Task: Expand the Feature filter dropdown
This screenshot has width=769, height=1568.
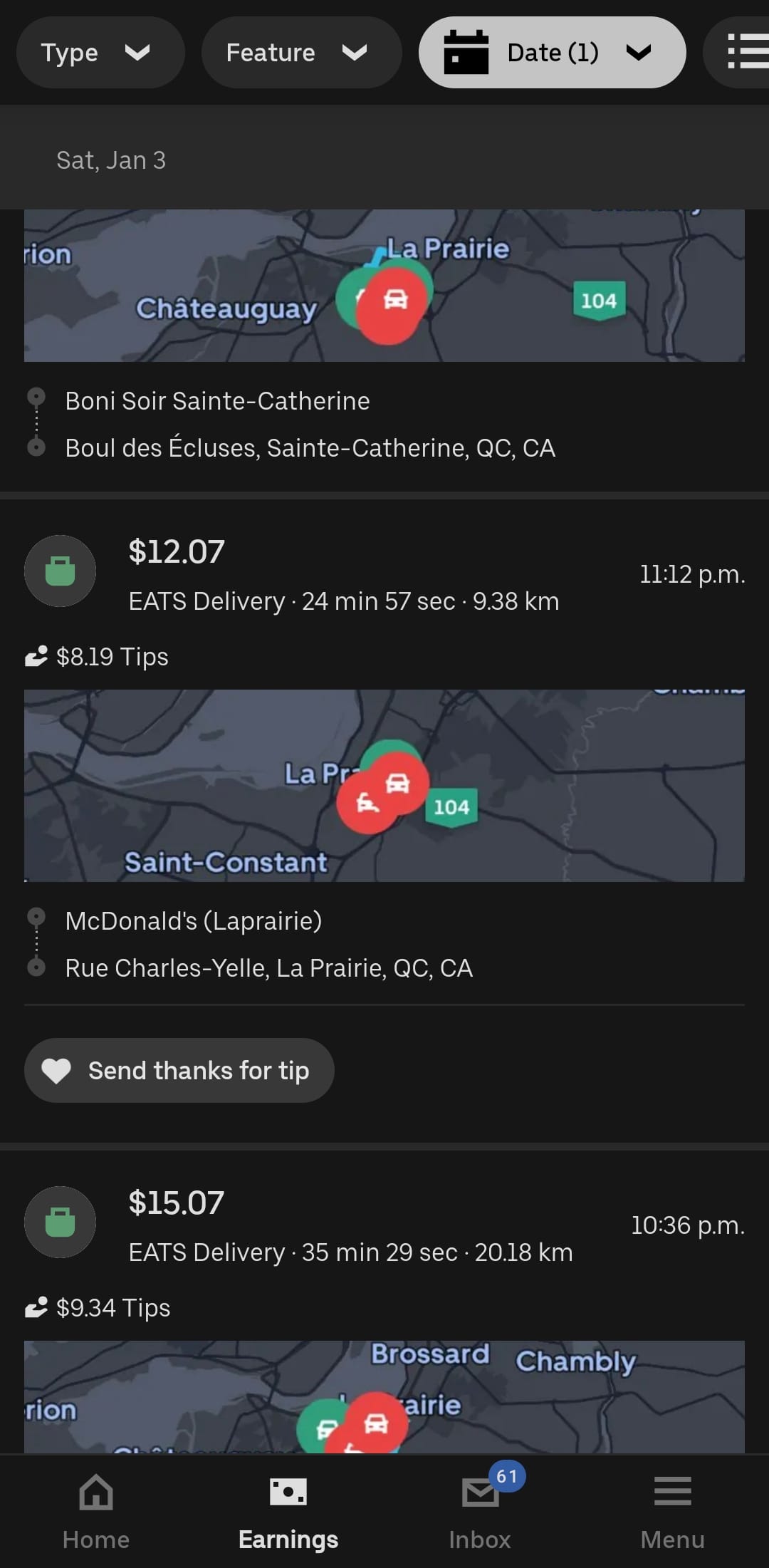Action: (300, 53)
